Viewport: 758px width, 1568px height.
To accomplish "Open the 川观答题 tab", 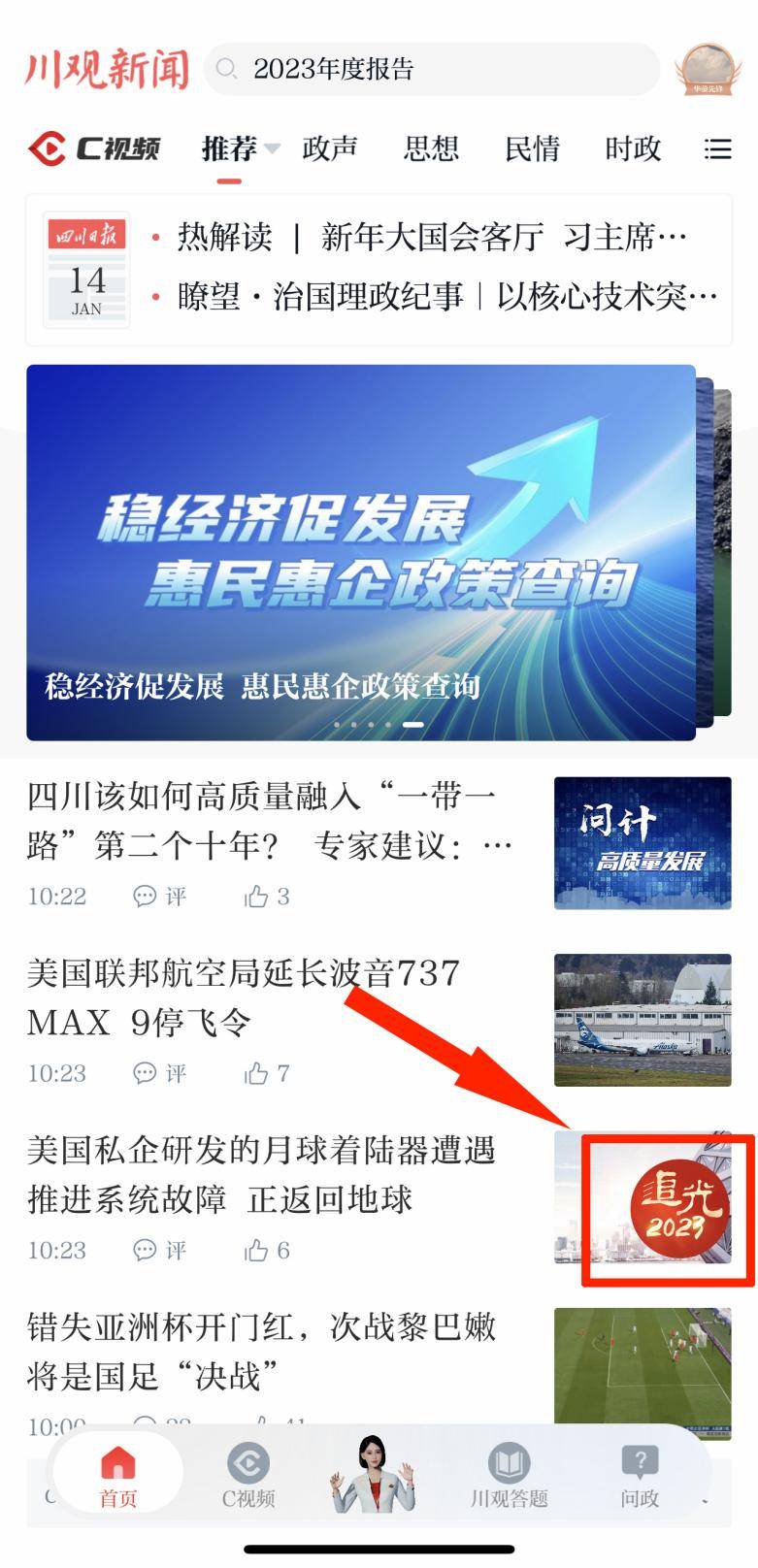I will (x=509, y=1474).
